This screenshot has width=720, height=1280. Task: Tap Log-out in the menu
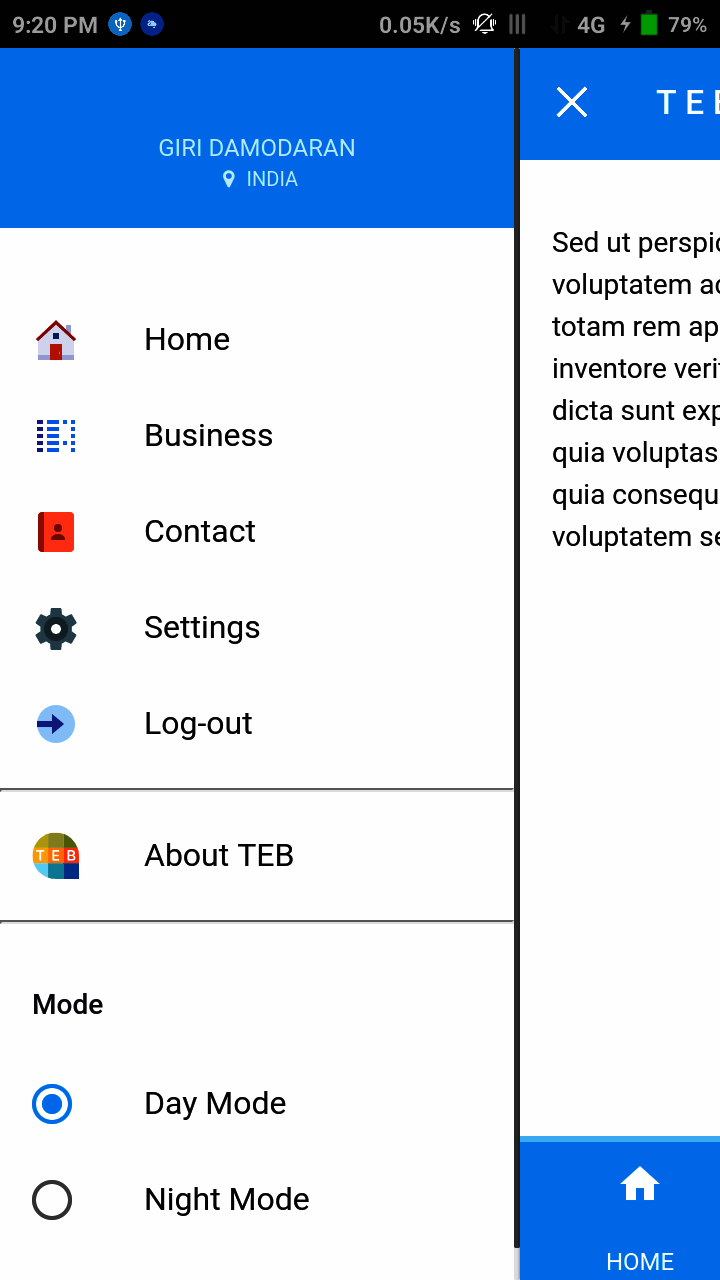tap(198, 723)
